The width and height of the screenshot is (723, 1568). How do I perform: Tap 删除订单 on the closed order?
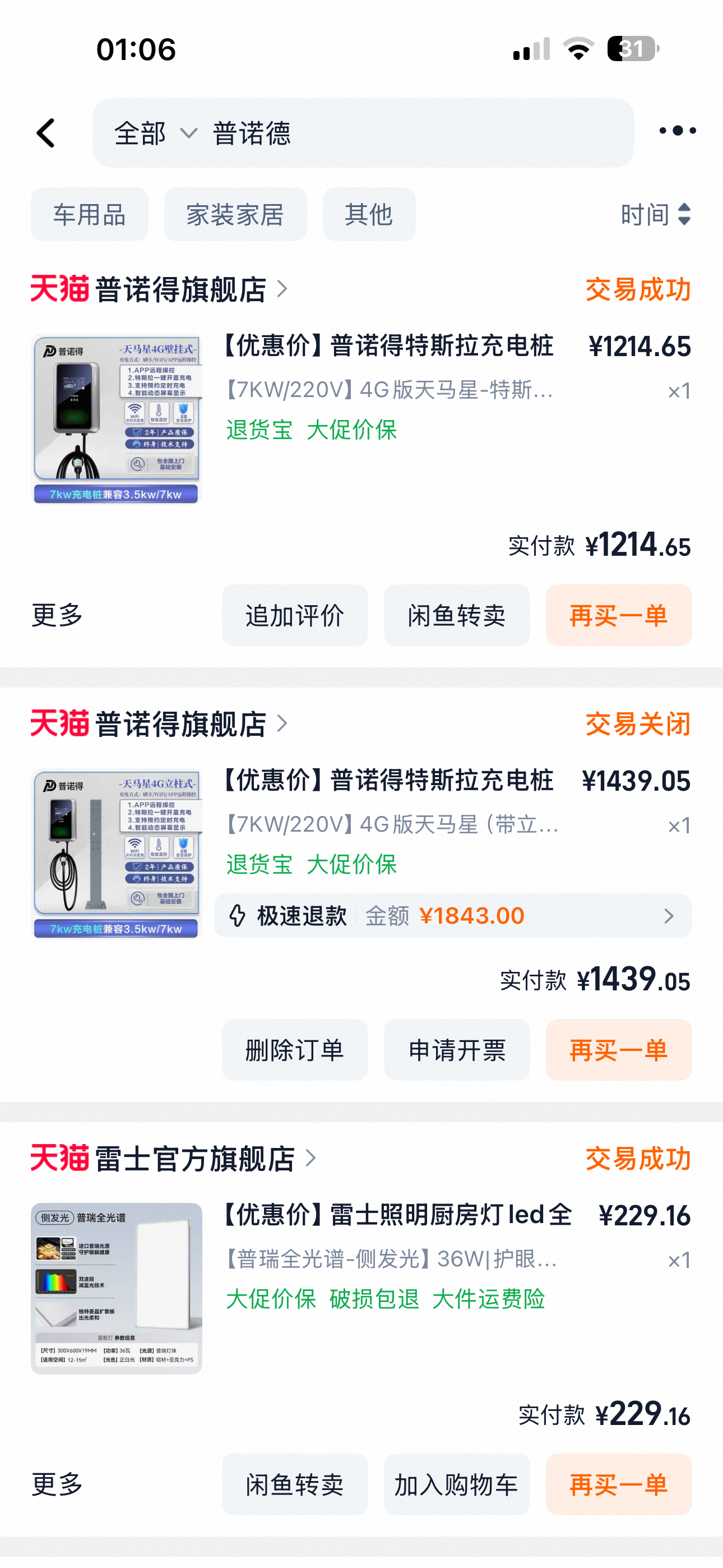(x=295, y=1050)
